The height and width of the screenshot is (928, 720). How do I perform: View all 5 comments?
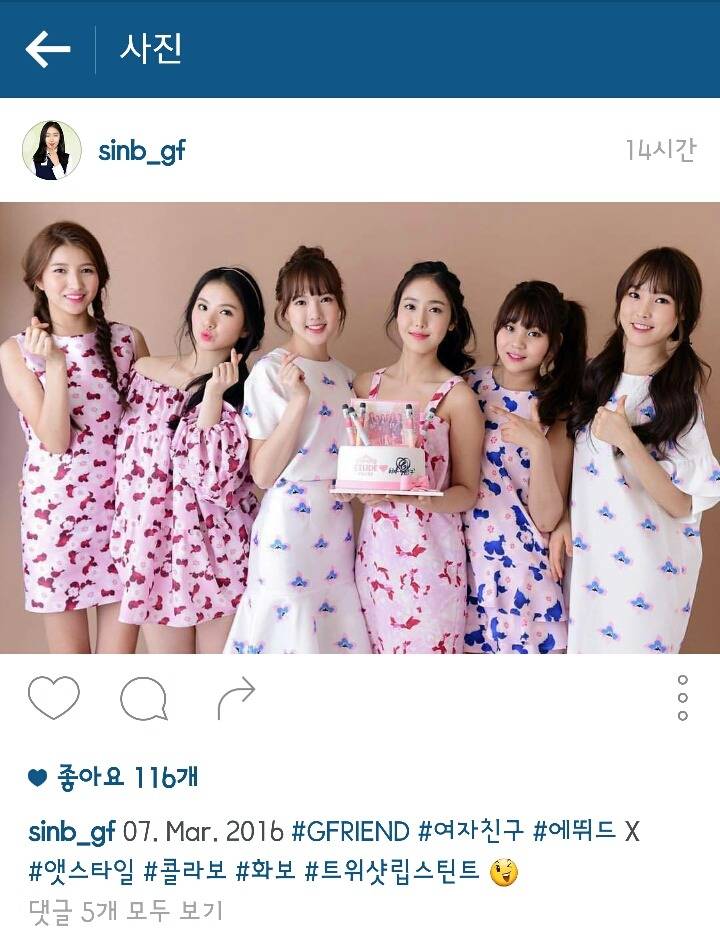coord(126,911)
